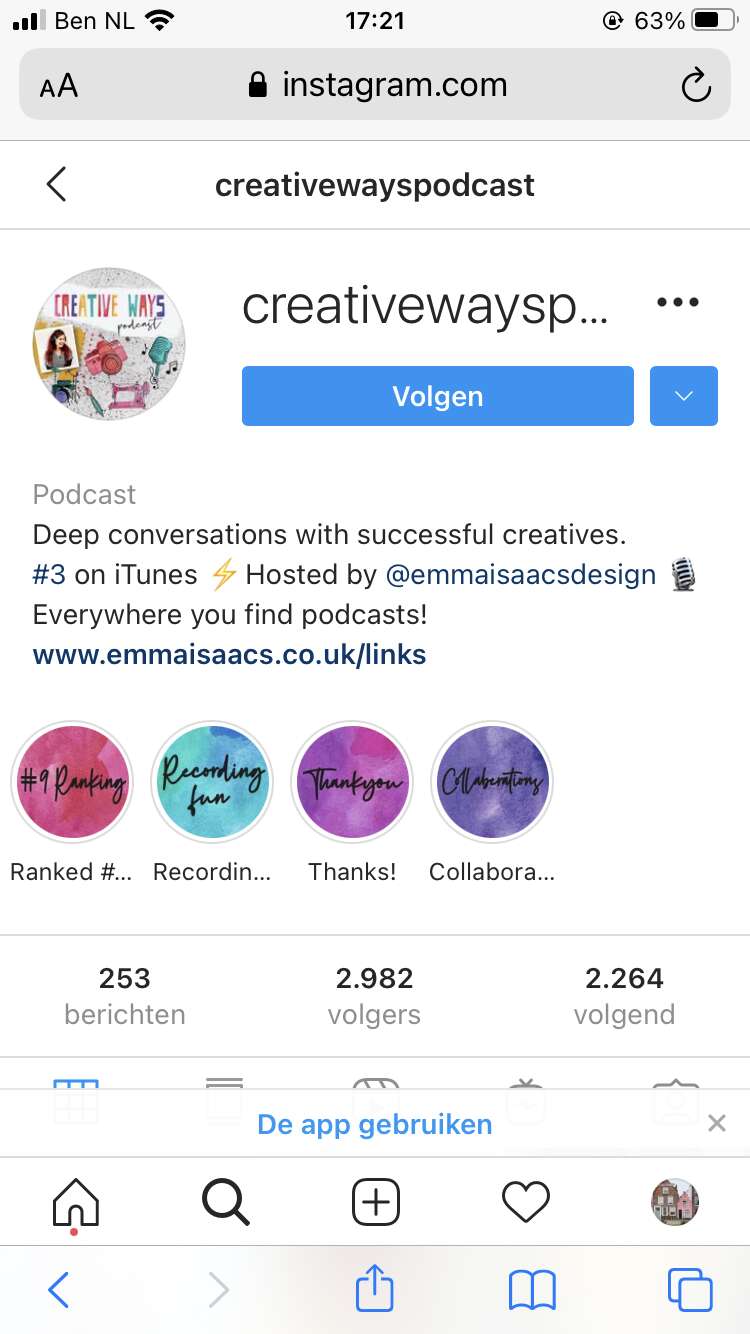The height and width of the screenshot is (1334, 750).
Task: Show the 2.264 volgend list
Action: click(624, 996)
